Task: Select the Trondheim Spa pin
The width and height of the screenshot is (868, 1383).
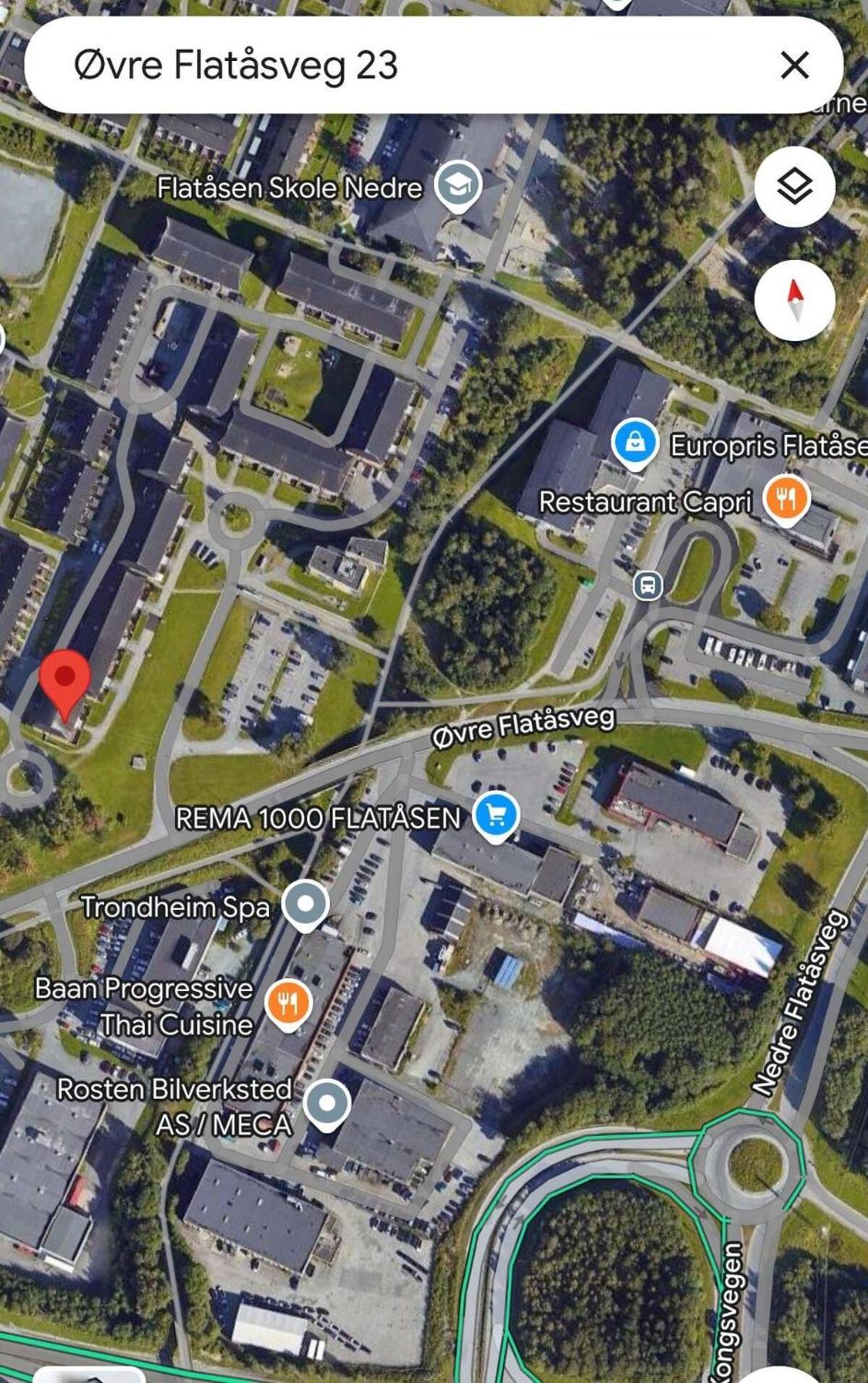Action: 306,904
